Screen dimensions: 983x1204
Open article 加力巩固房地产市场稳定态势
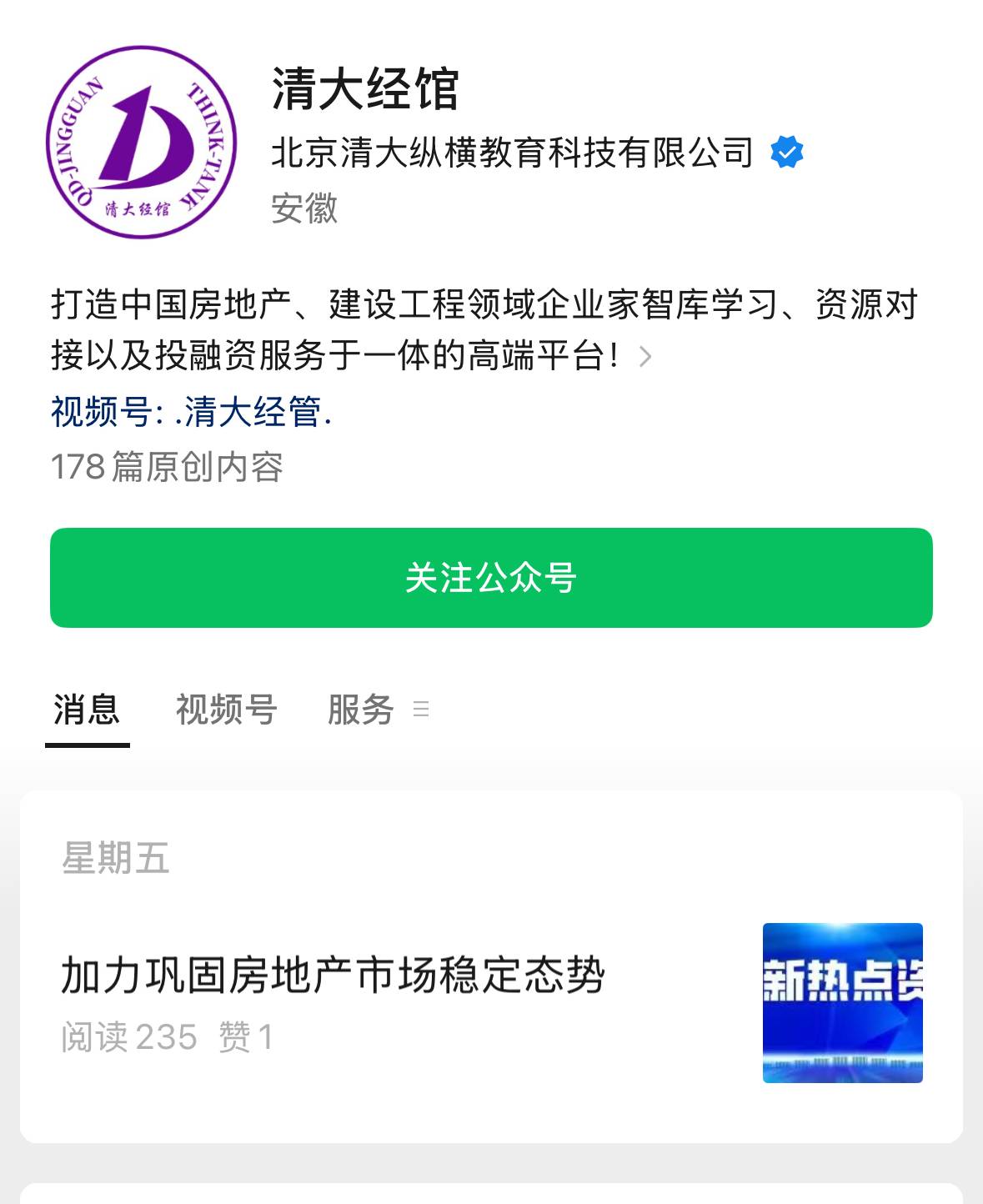pos(334,976)
